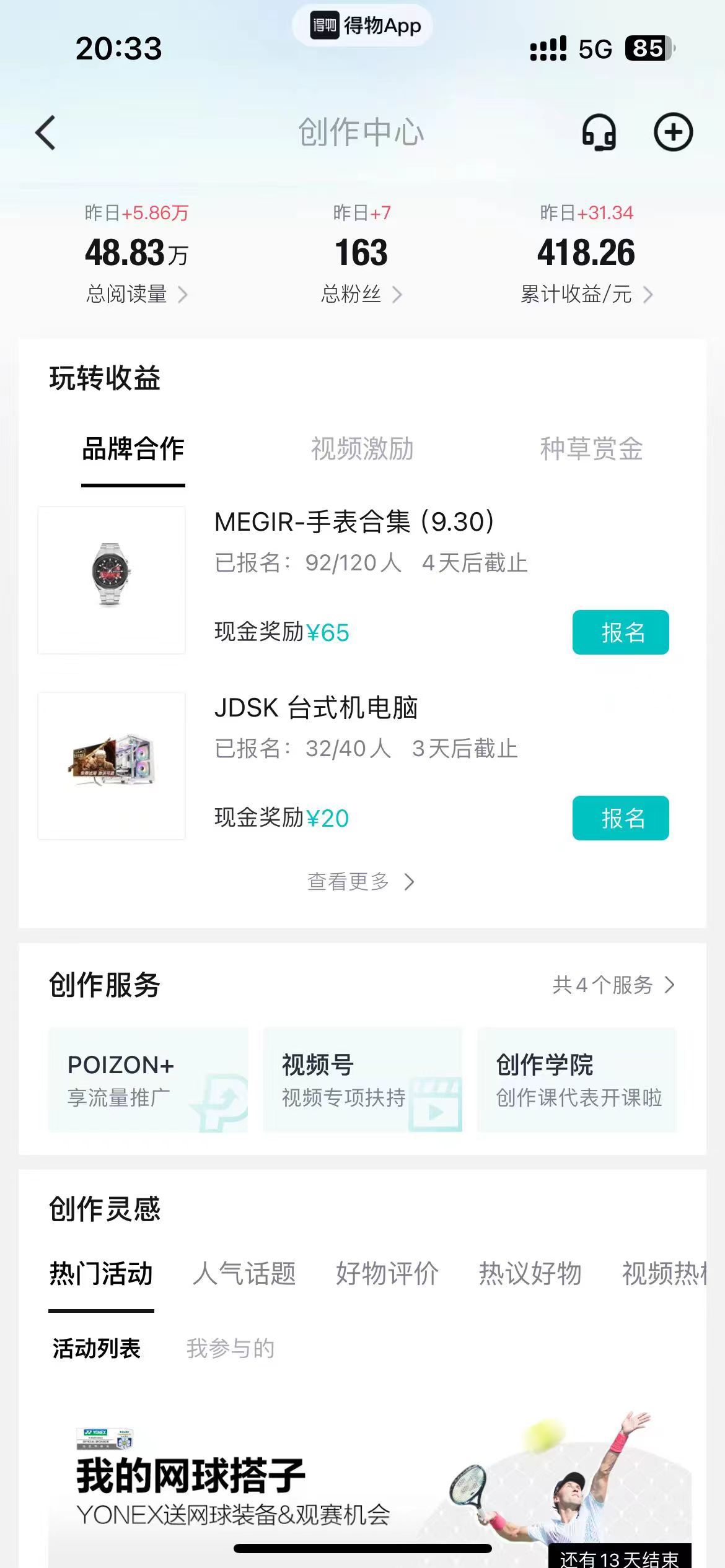
Task: Tap the back arrow to leave 创作中心
Action: click(45, 134)
